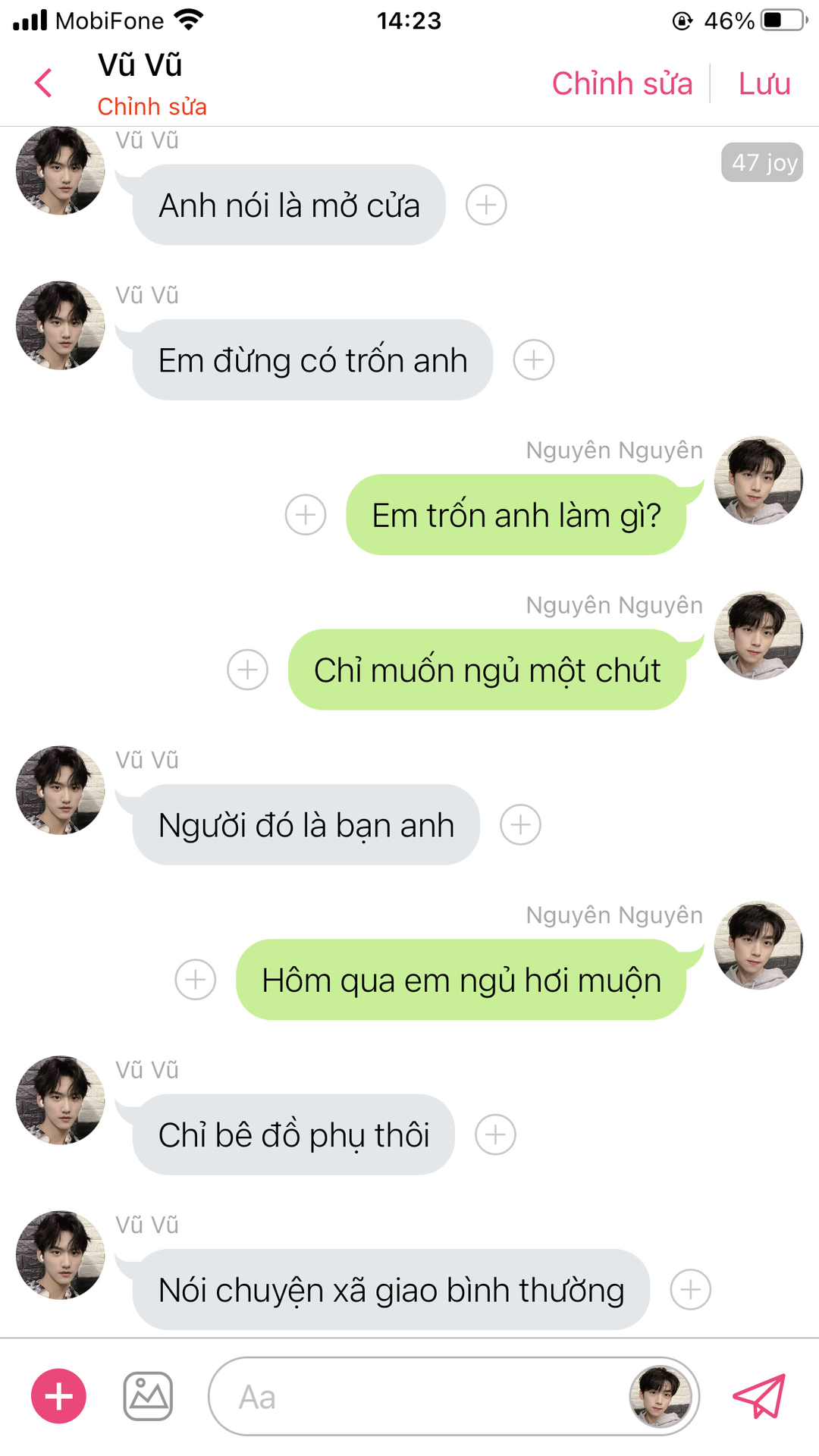Edit the chat name under Vũ Vũ

tap(152, 107)
